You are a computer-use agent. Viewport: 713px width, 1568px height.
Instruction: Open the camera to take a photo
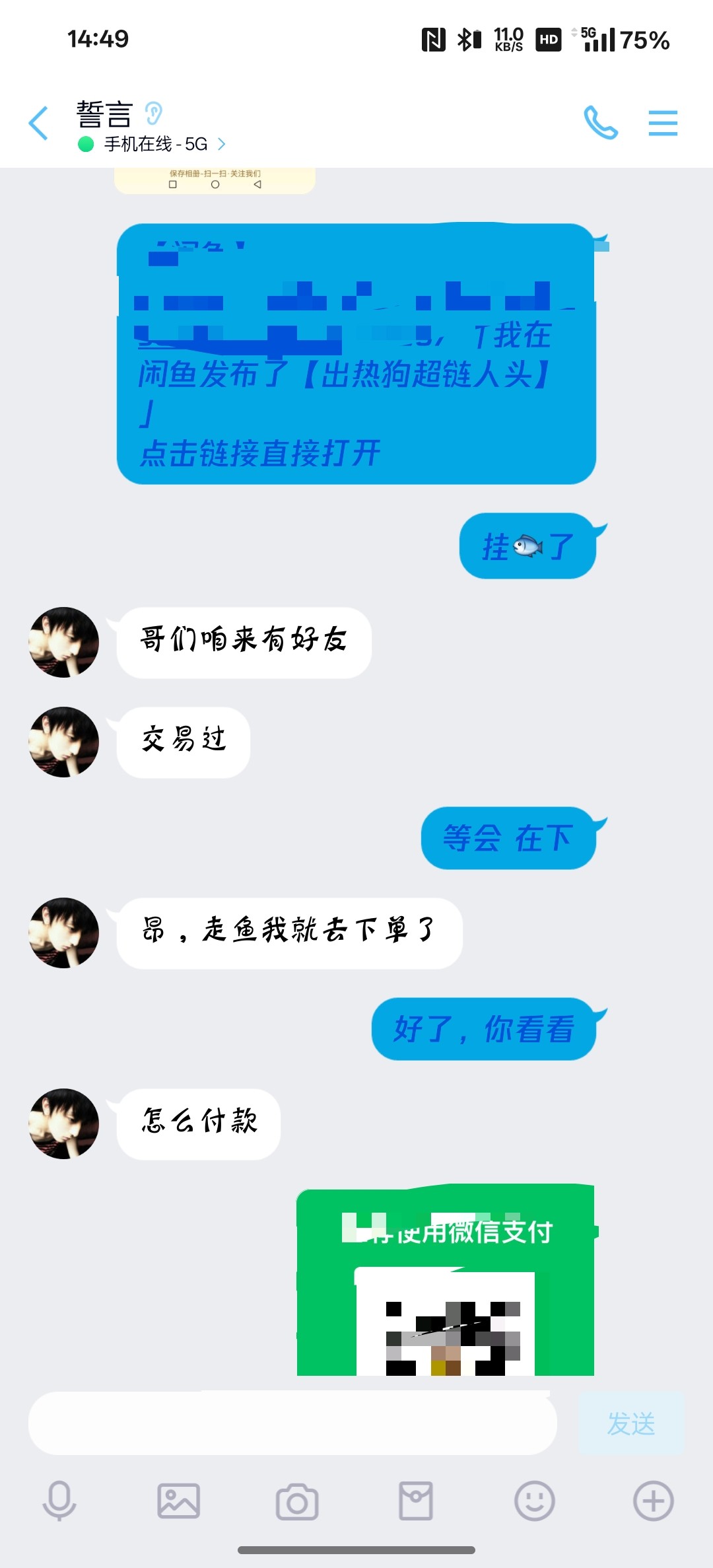pos(297,1501)
